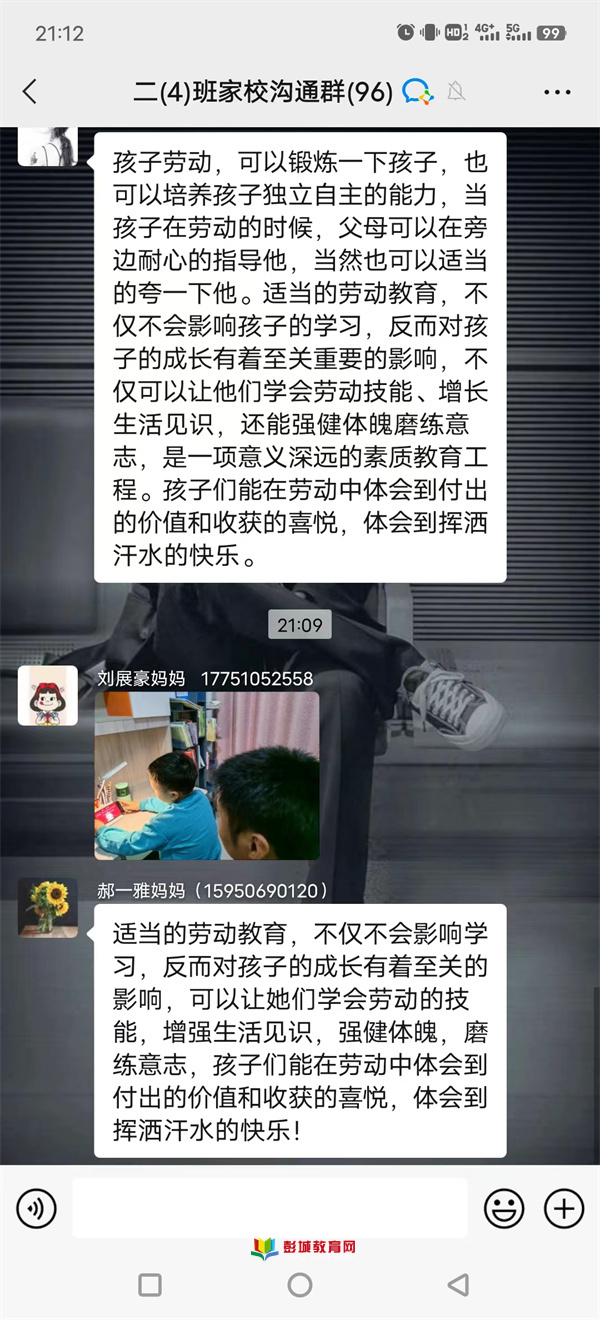Viewport: 600px width, 1320px height.
Task: Focus the message input field
Action: click(x=270, y=1208)
